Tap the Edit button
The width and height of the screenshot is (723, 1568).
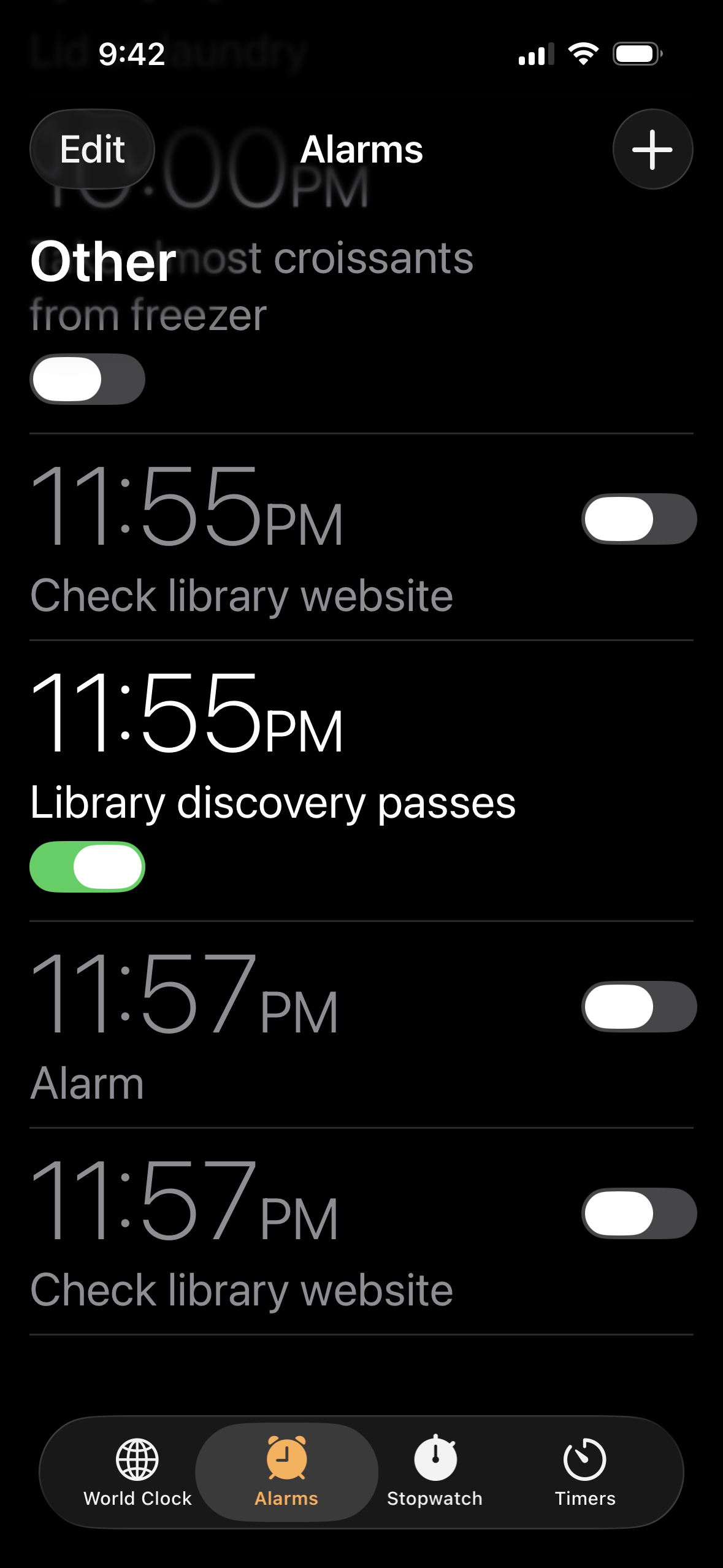92,149
